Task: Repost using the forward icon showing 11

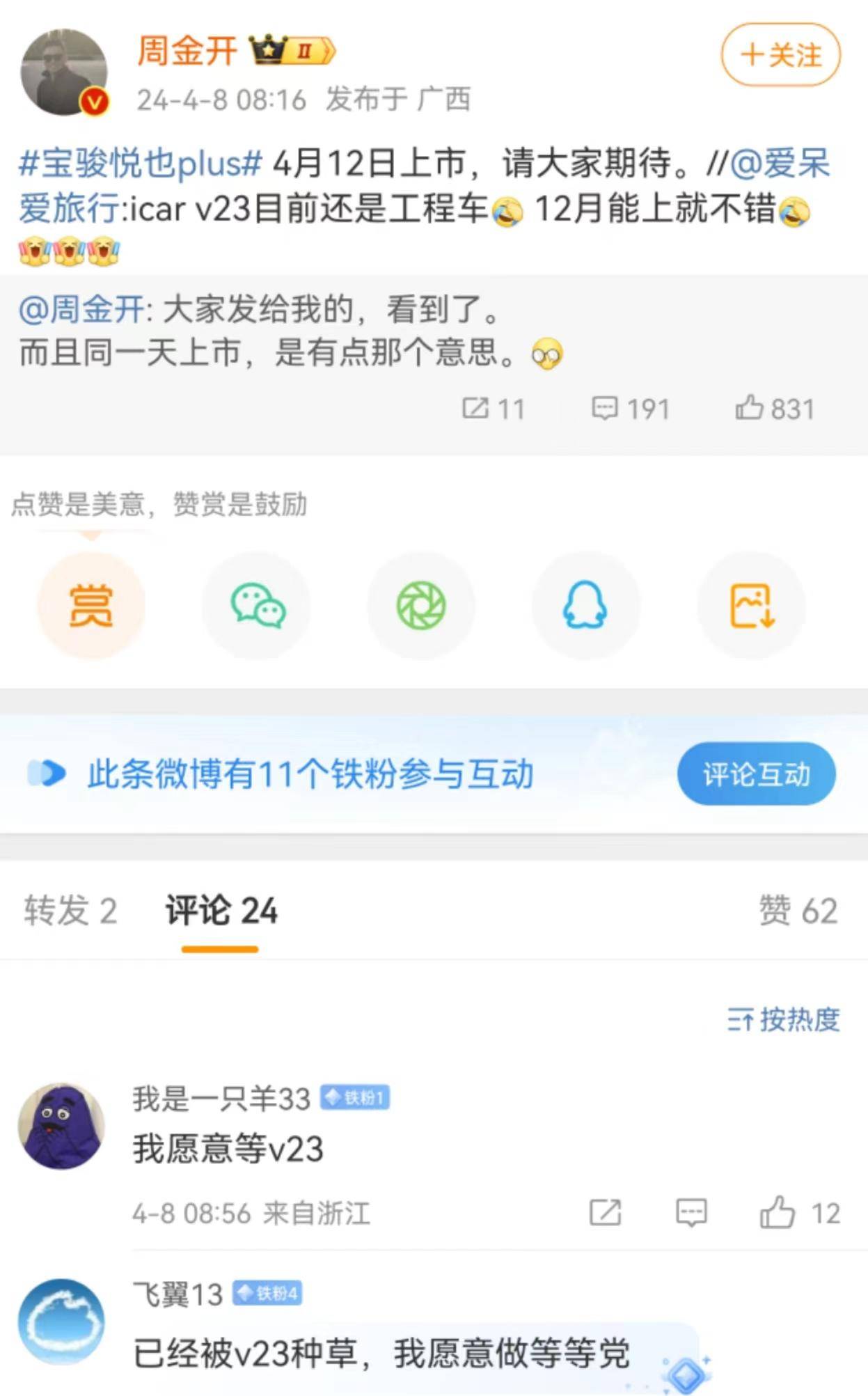Action: click(x=494, y=409)
